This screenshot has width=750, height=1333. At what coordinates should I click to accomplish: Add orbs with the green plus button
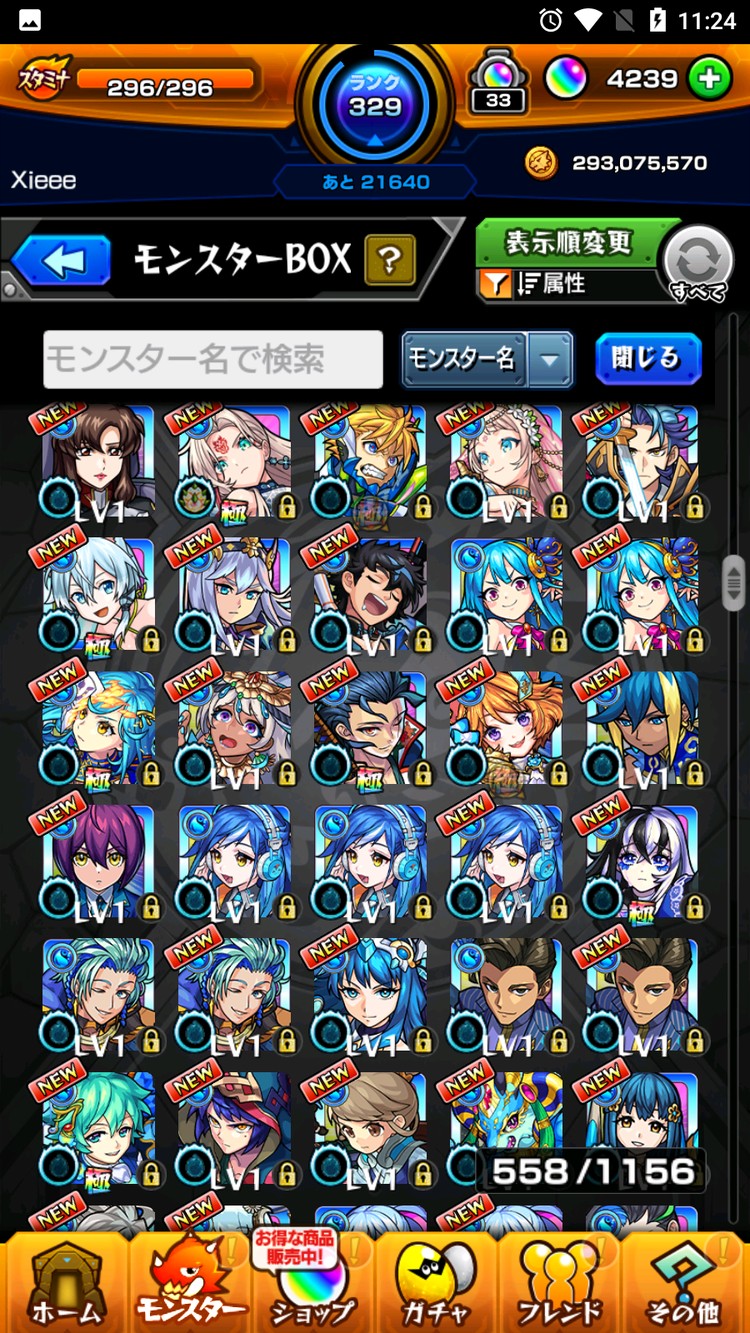pyautogui.click(x=710, y=80)
